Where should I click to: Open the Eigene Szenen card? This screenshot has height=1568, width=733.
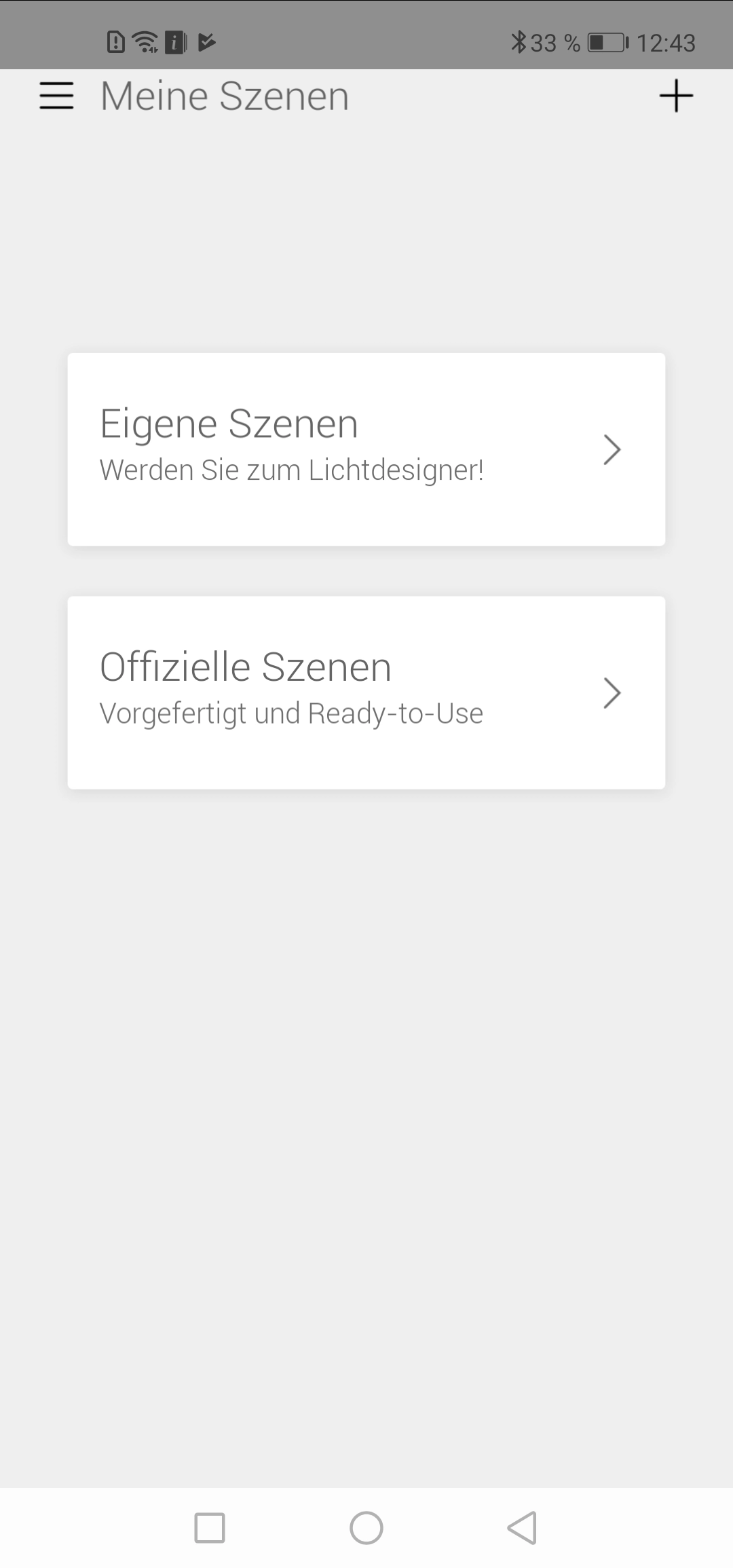coord(366,449)
